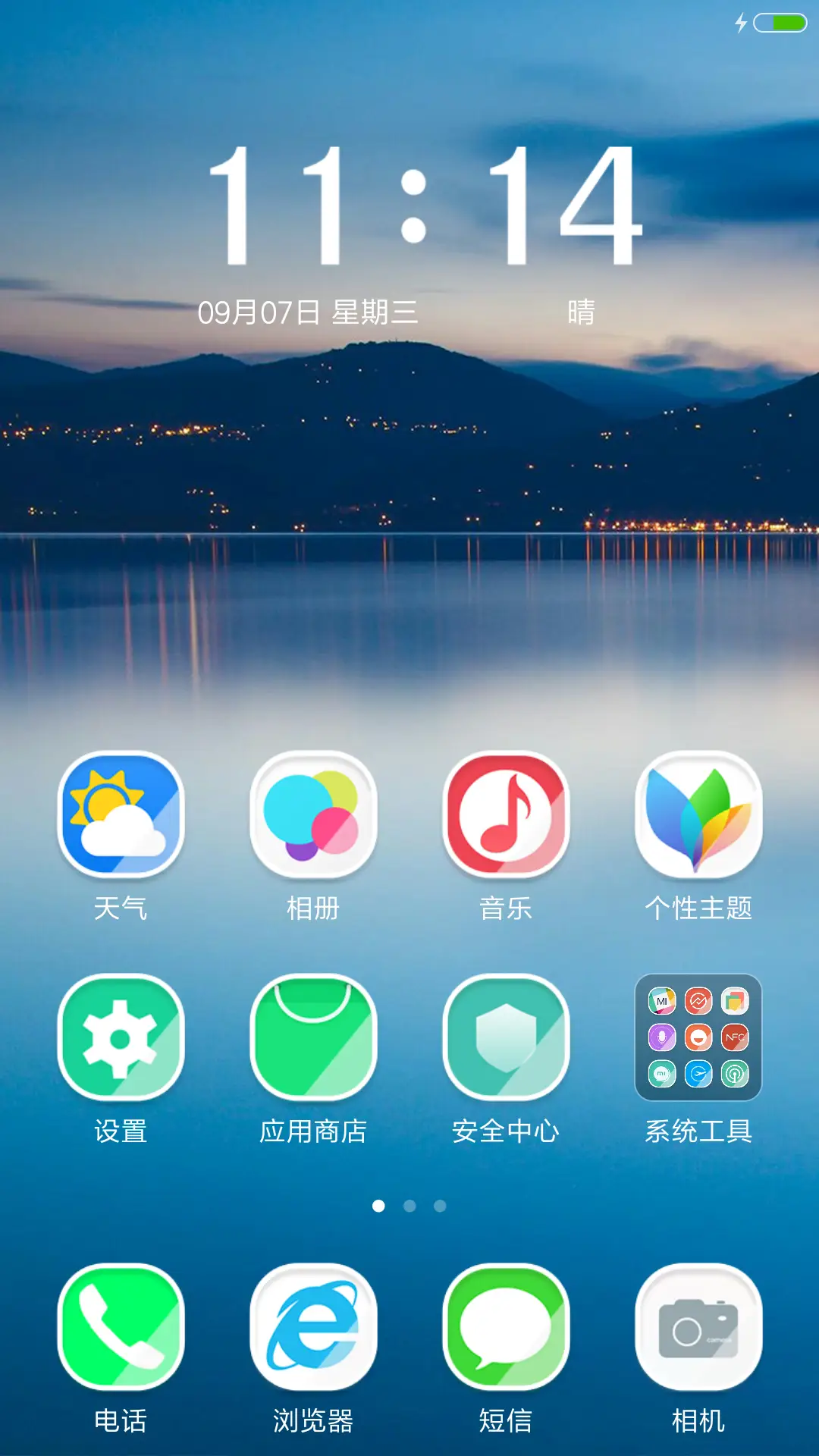Tap the 晴 weather status on widget
Viewport: 819px width, 1456px height.
pyautogui.click(x=581, y=312)
